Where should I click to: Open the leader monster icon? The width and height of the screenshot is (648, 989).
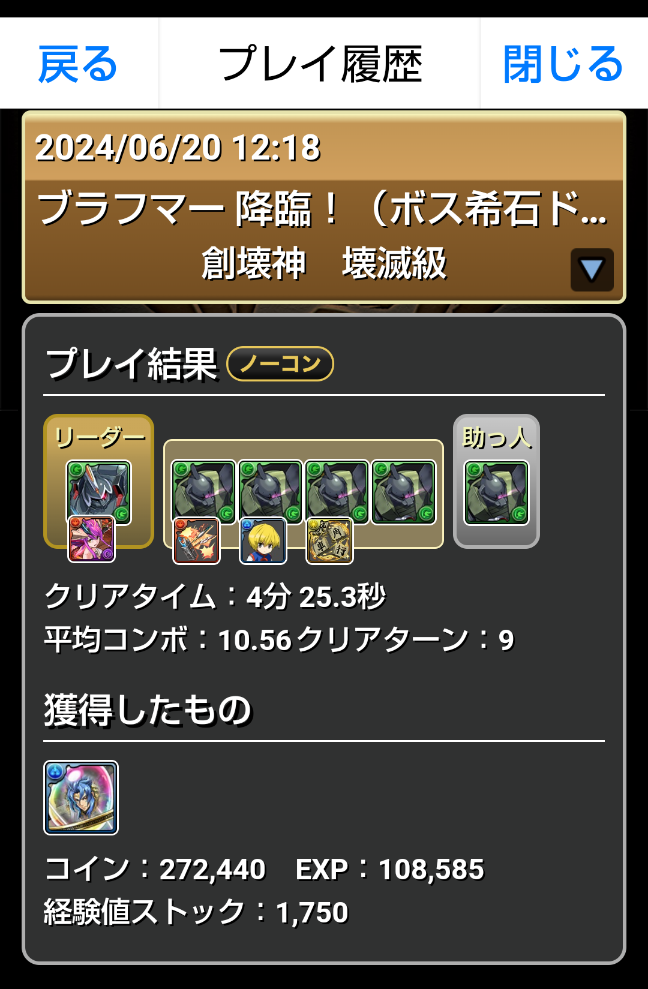click(98, 491)
